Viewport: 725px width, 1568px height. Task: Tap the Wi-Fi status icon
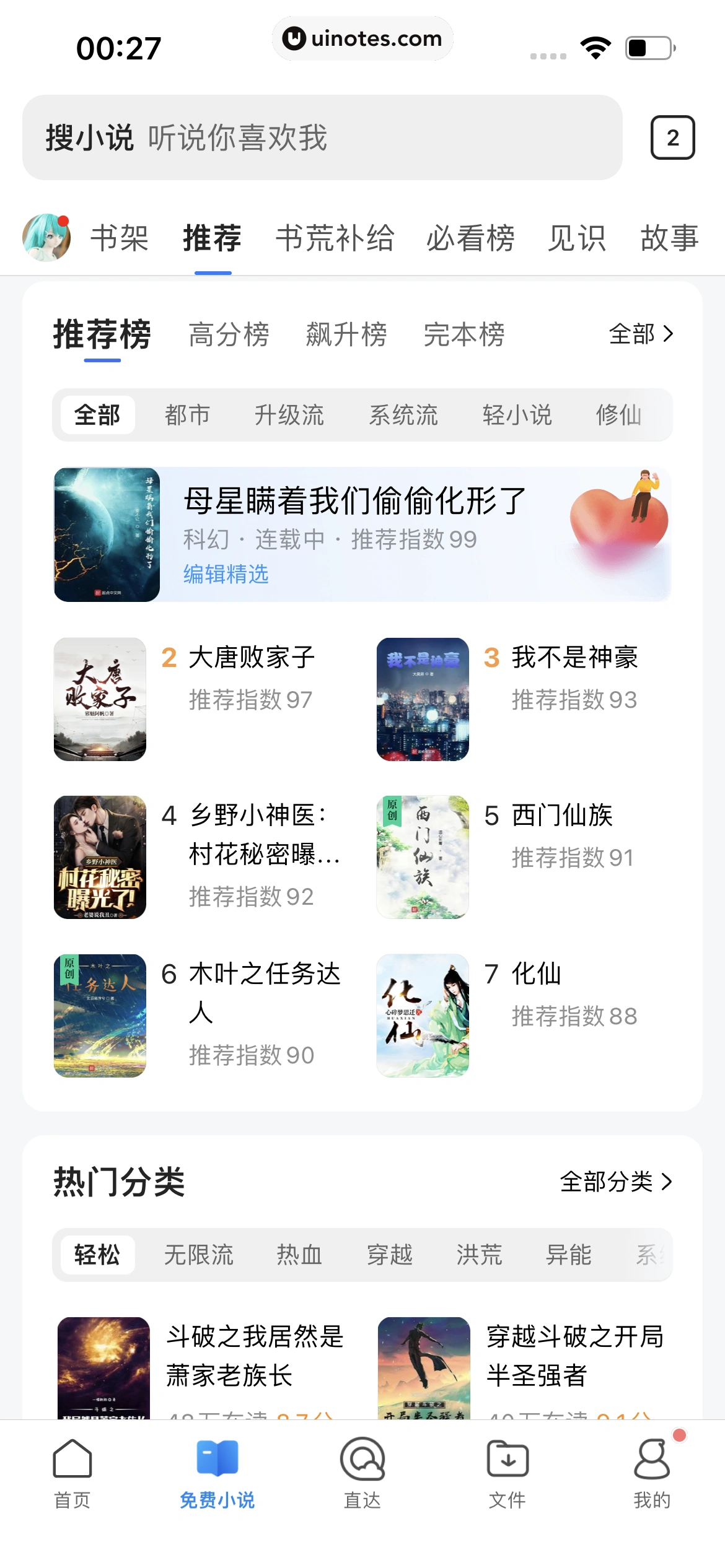pos(594,46)
